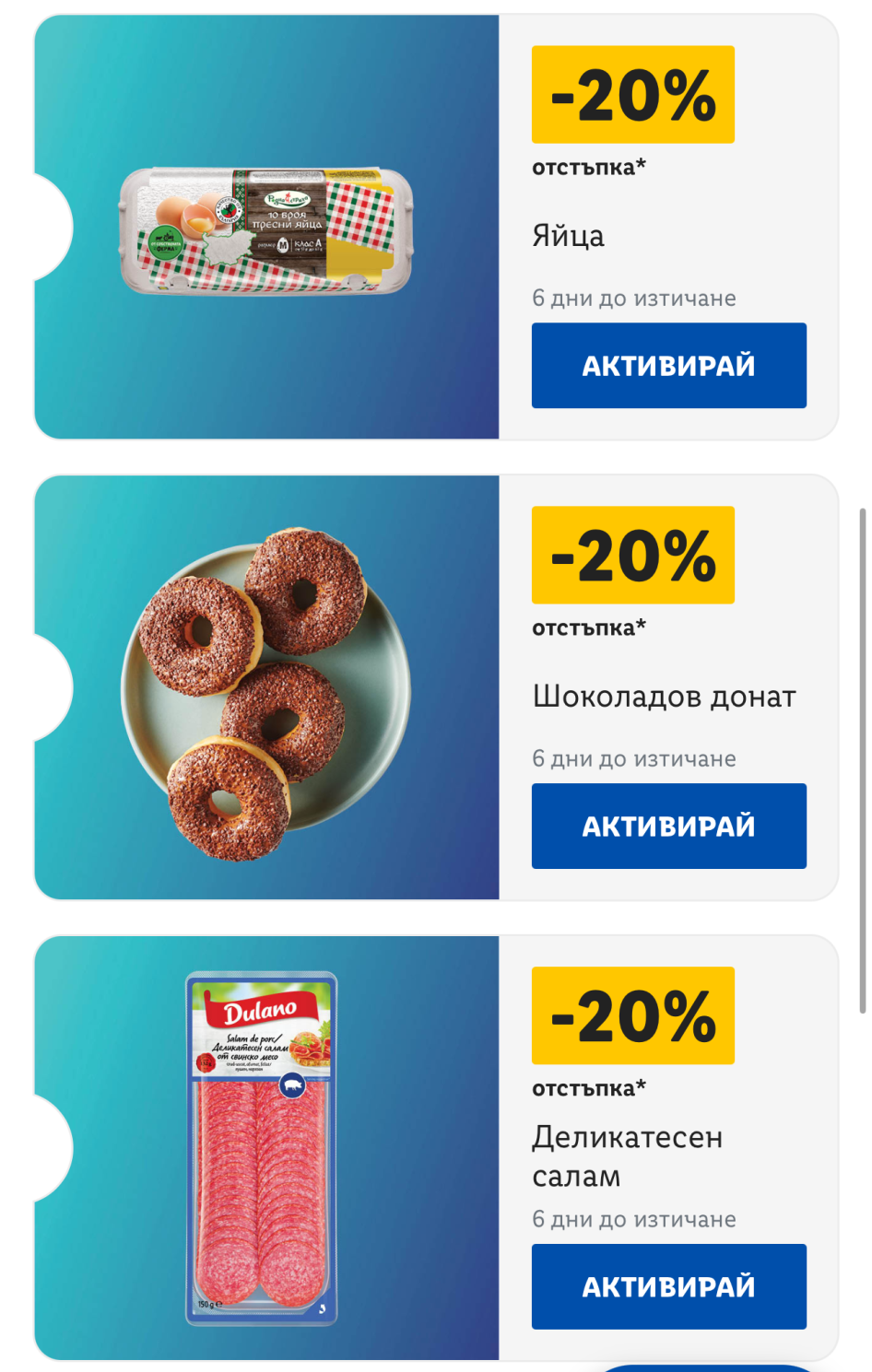Image resolution: width=872 pixels, height=1372 pixels.
Task: Open the Шоколадов донат coupon card
Action: (436, 687)
